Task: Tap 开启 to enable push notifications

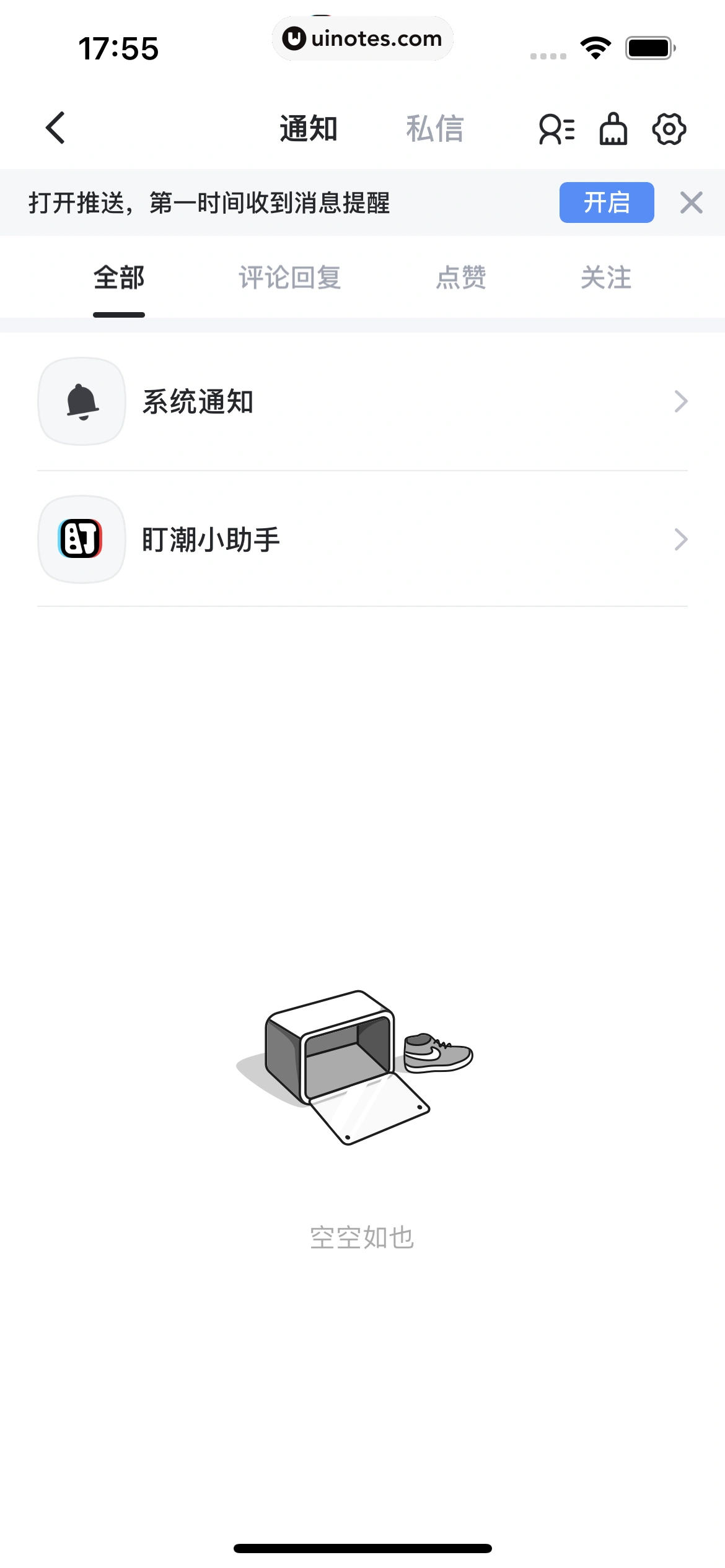Action: point(606,203)
